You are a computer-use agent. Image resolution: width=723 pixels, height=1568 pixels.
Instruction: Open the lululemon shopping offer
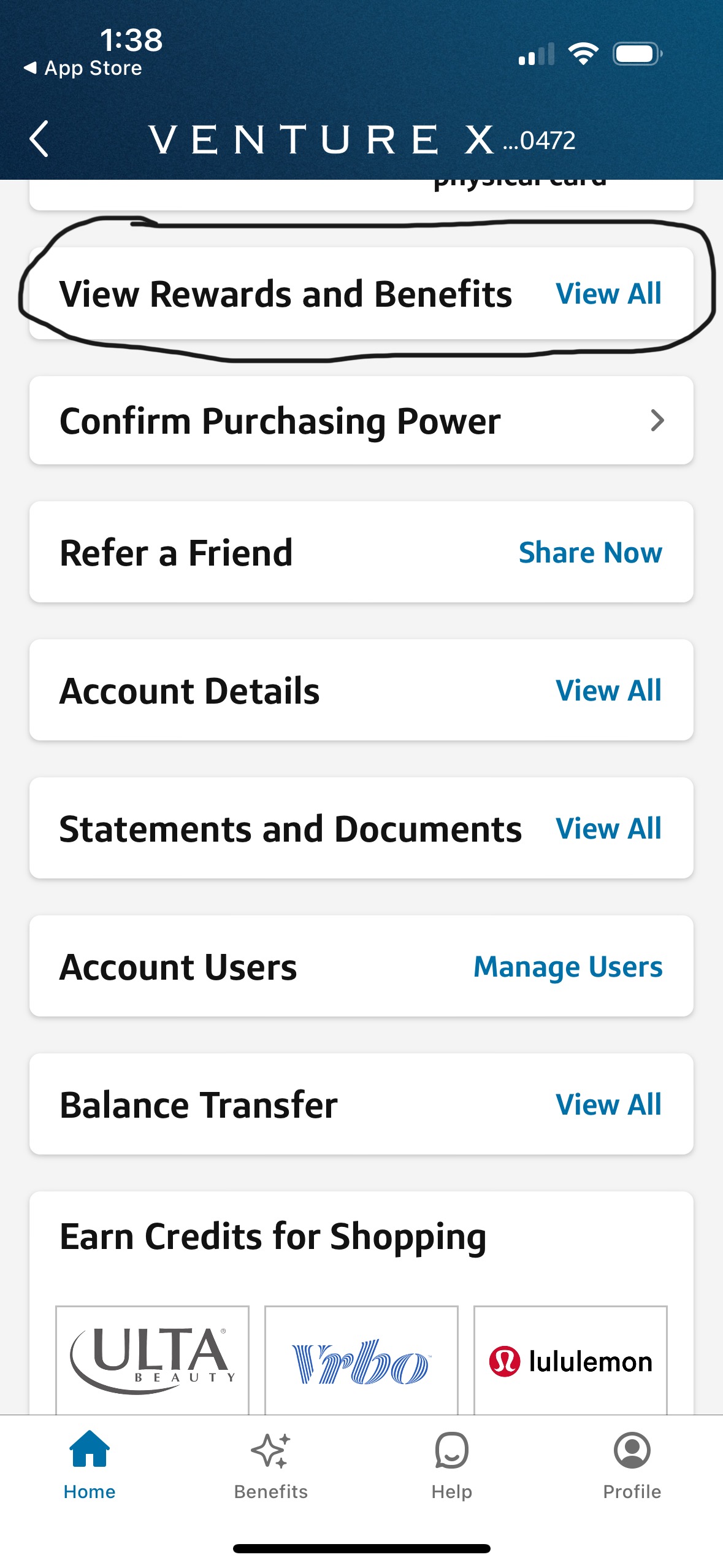[570, 1360]
